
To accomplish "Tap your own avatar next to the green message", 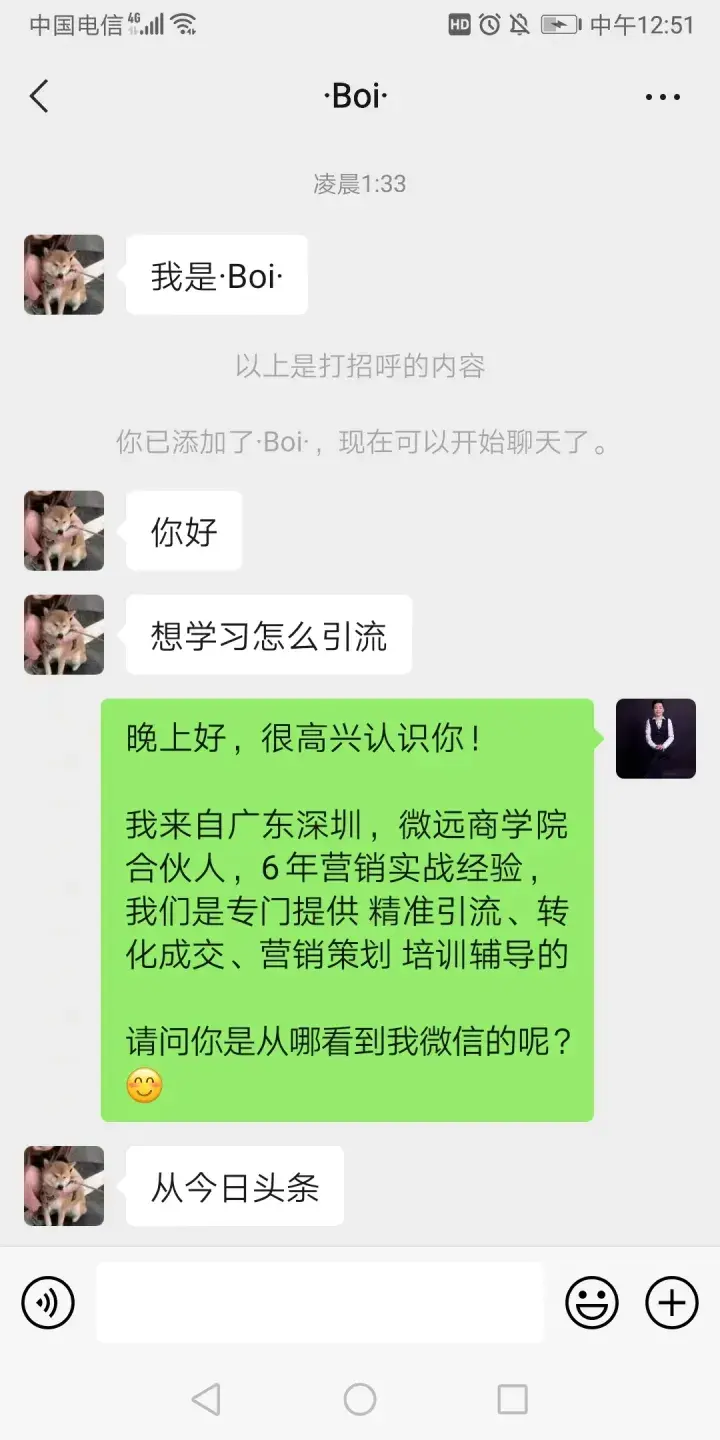I will coord(656,738).
